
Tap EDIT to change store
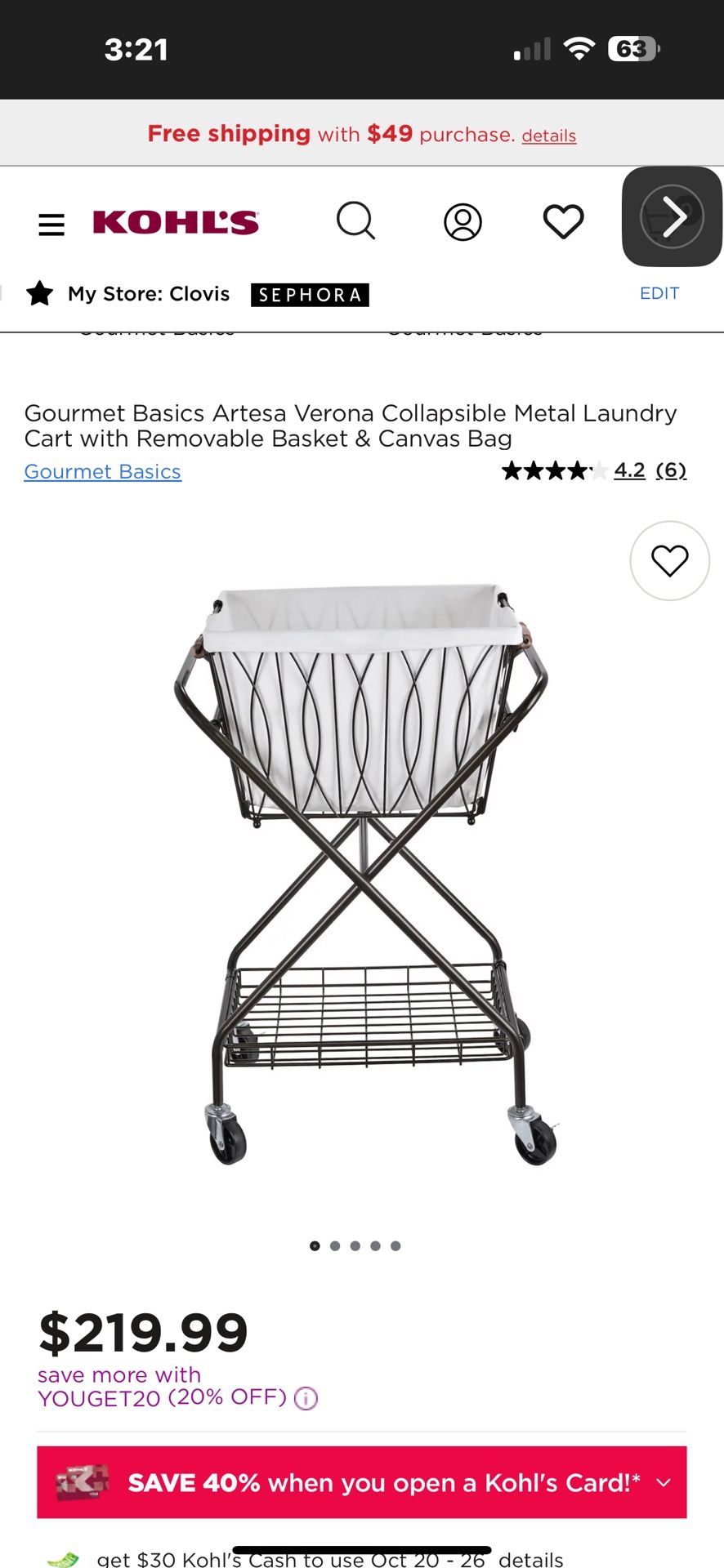[x=659, y=293]
